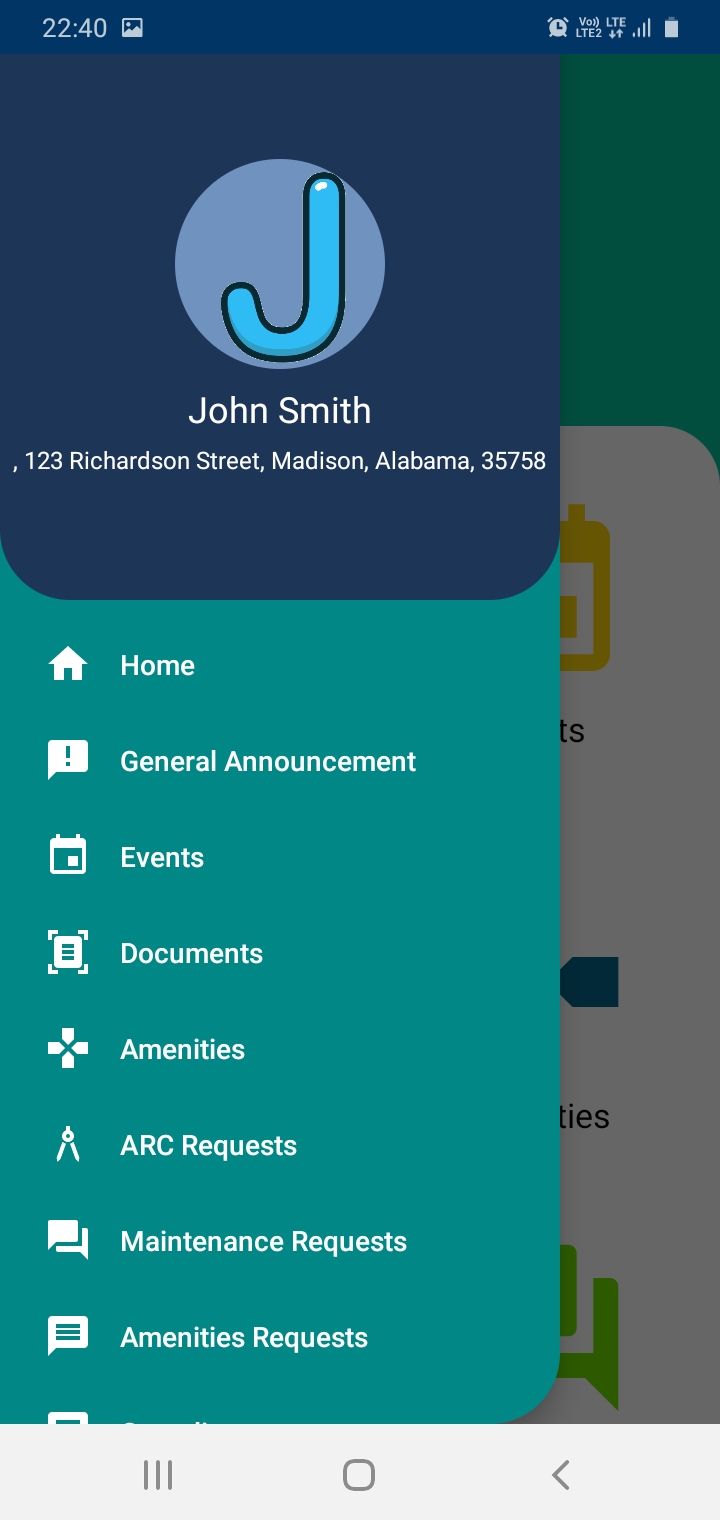This screenshot has width=720, height=1520.
Task: Open ARC Requests
Action: [x=208, y=1146]
